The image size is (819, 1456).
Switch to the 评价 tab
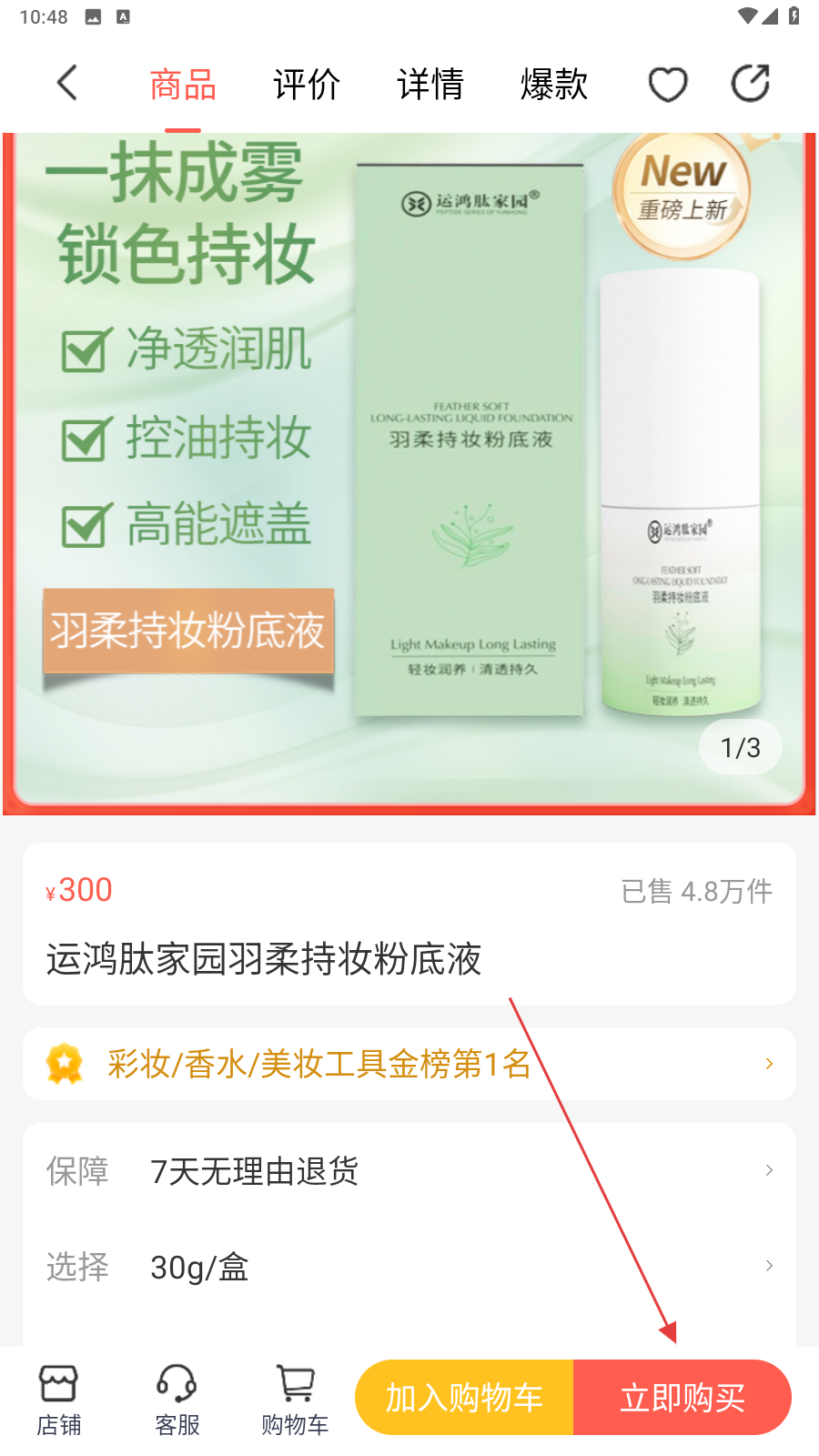[x=307, y=85]
